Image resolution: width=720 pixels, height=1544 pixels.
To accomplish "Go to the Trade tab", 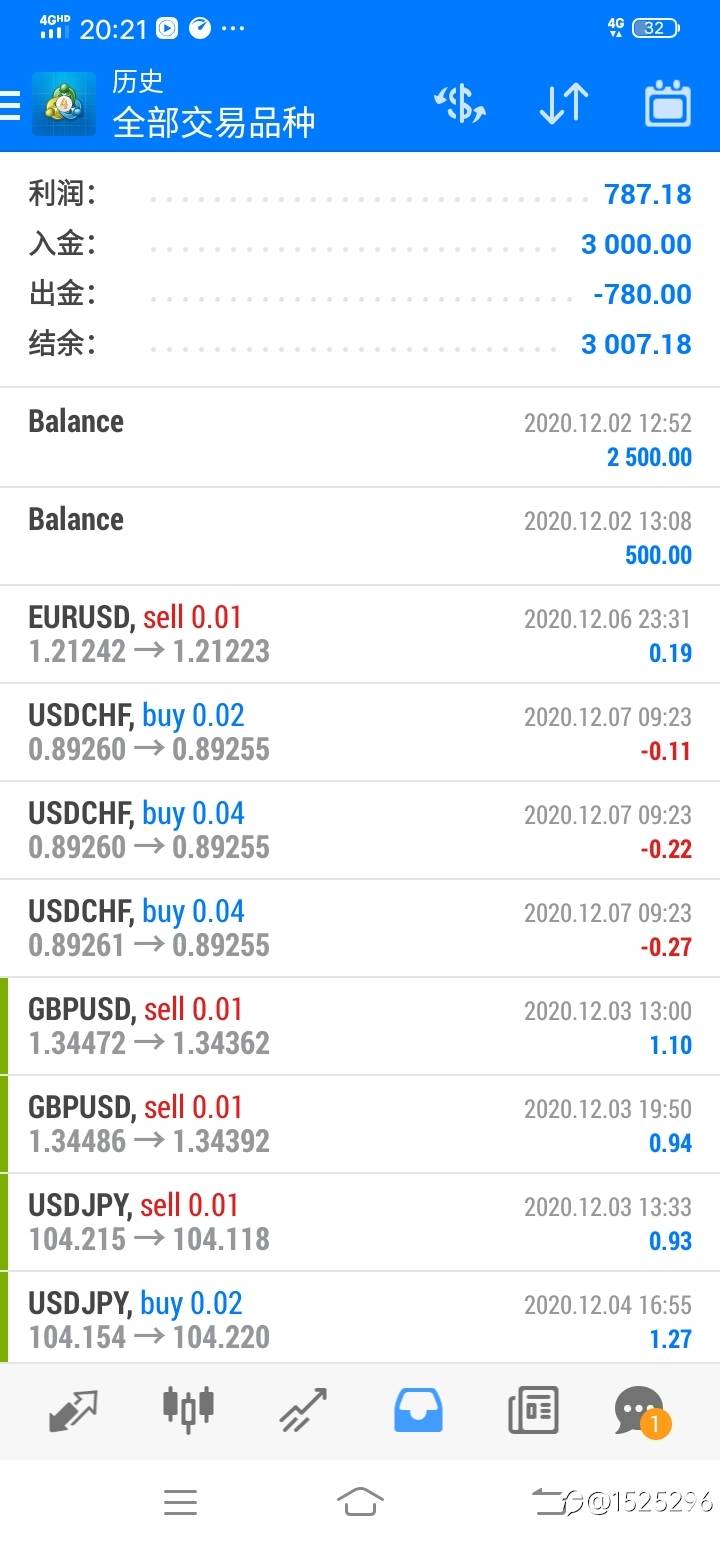I will click(303, 1410).
